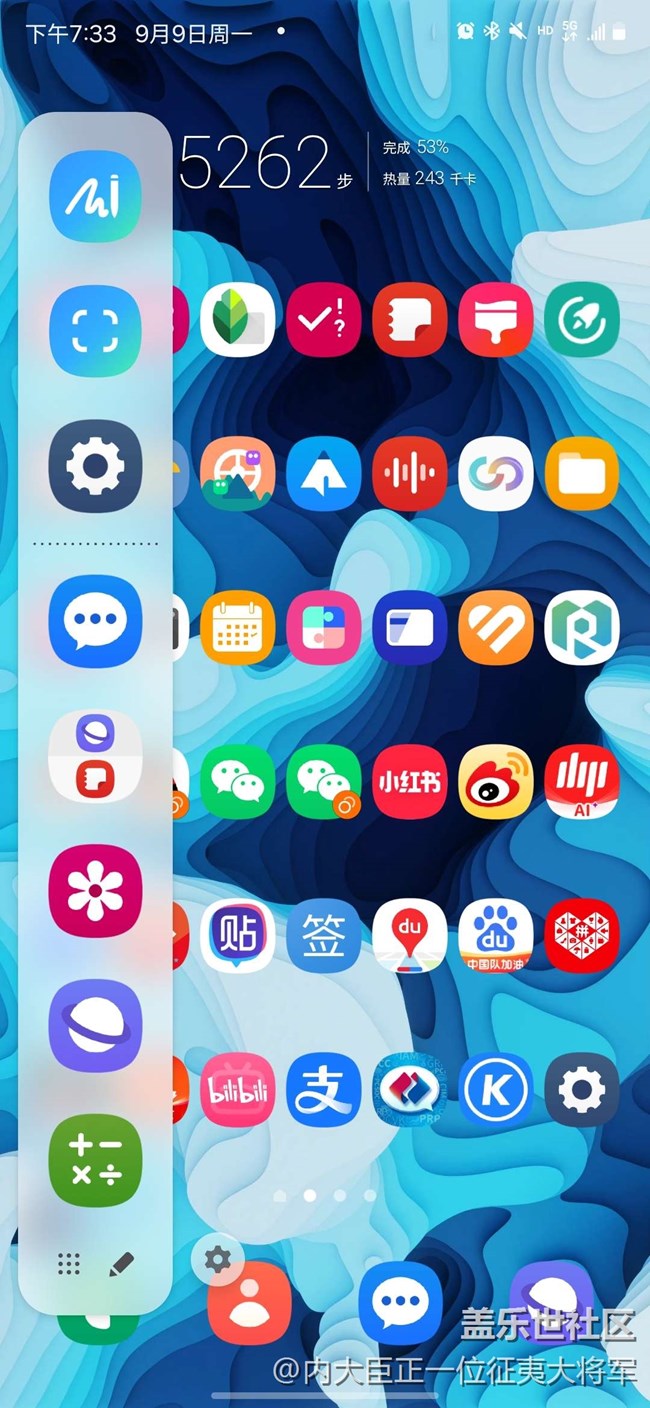Image resolution: width=650 pixels, height=1408 pixels.
Task: Show all apps via the grid dots icon
Action: click(x=69, y=1264)
